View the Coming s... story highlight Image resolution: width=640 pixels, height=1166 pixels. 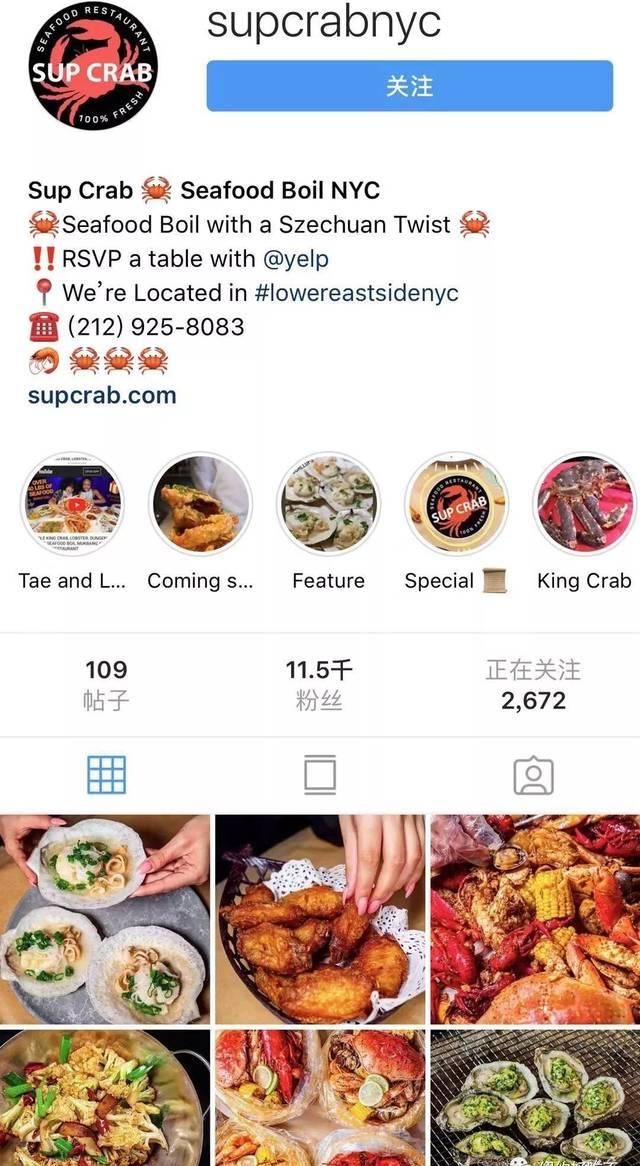click(x=200, y=505)
